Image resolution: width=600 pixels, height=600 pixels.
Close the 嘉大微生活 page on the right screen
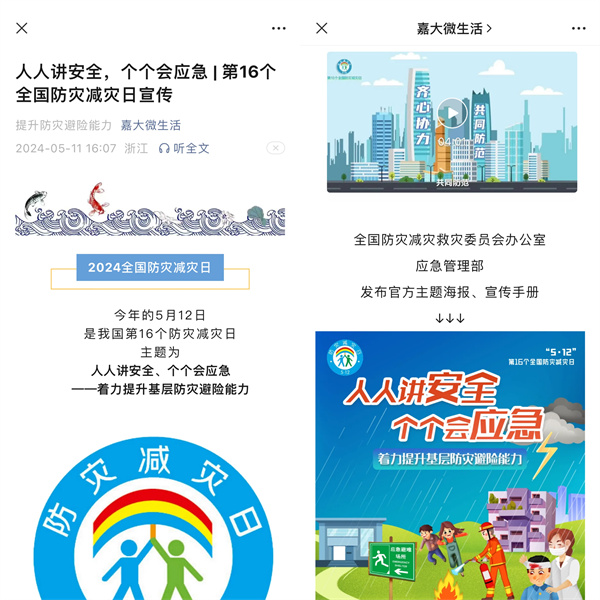point(321,28)
